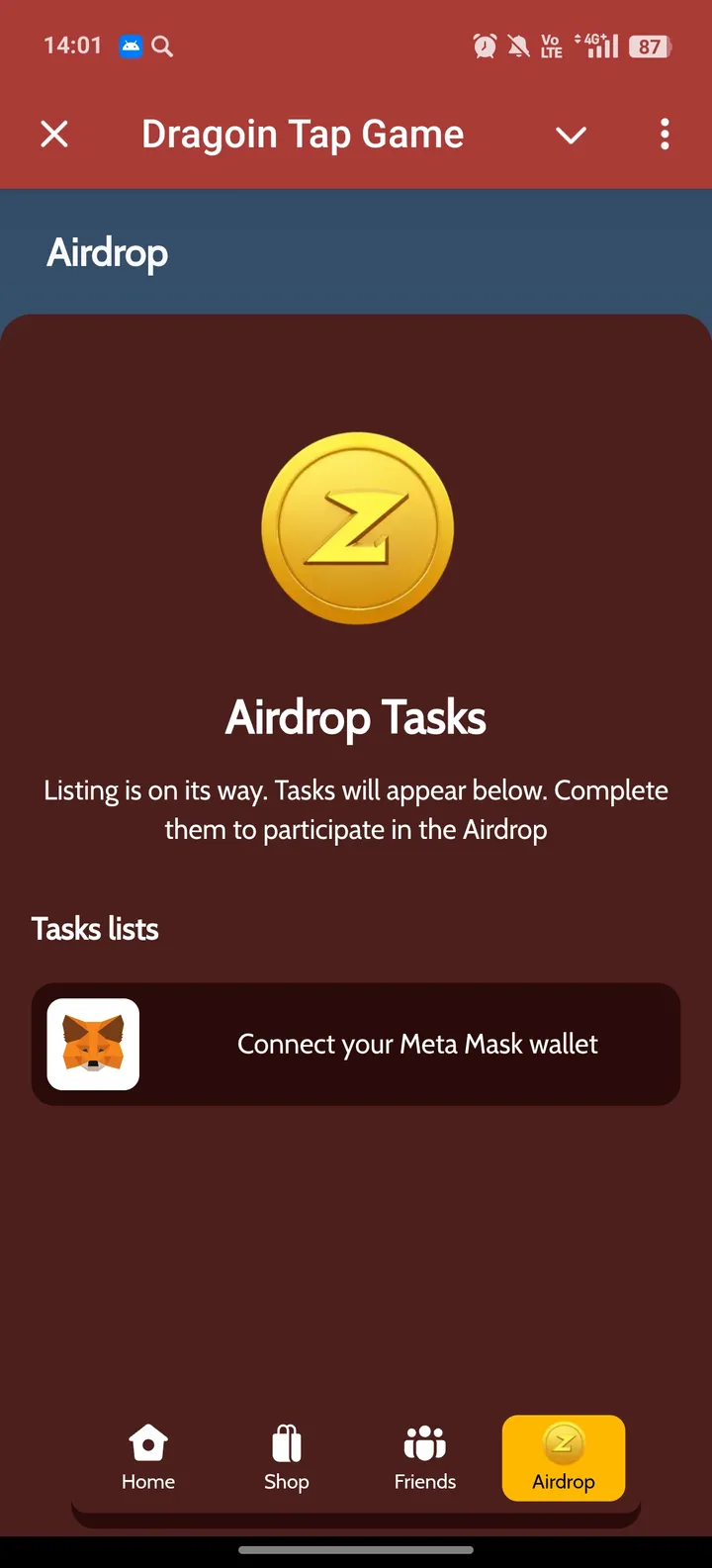Go to the Home tab
The width and height of the screenshot is (712, 1568).
pos(148,1457)
